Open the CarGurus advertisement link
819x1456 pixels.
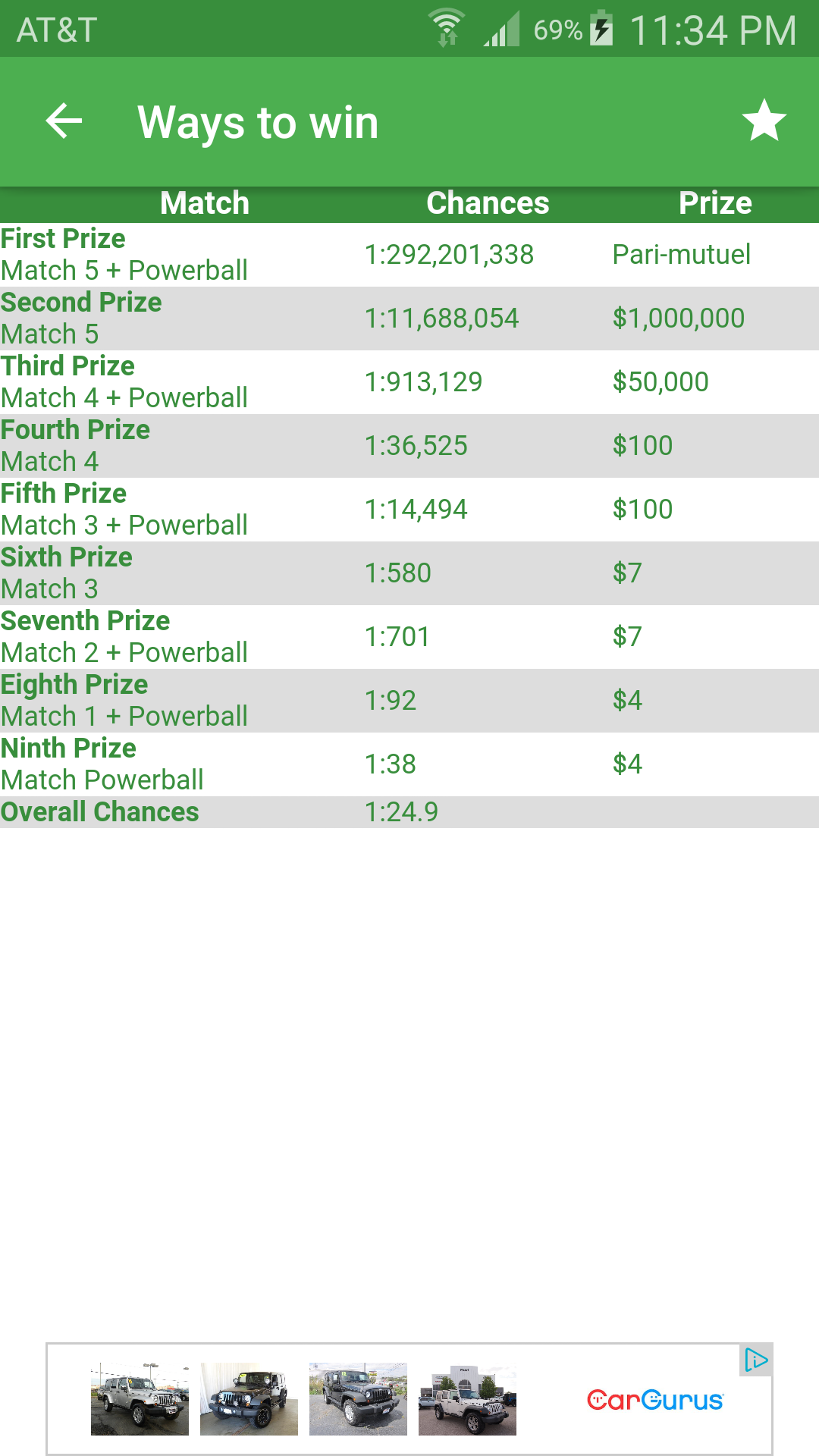coord(655,1398)
